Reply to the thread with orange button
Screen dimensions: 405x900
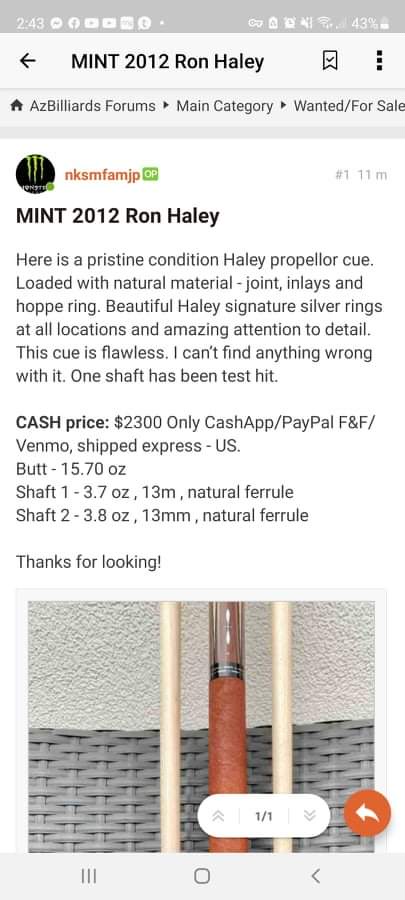click(x=367, y=813)
